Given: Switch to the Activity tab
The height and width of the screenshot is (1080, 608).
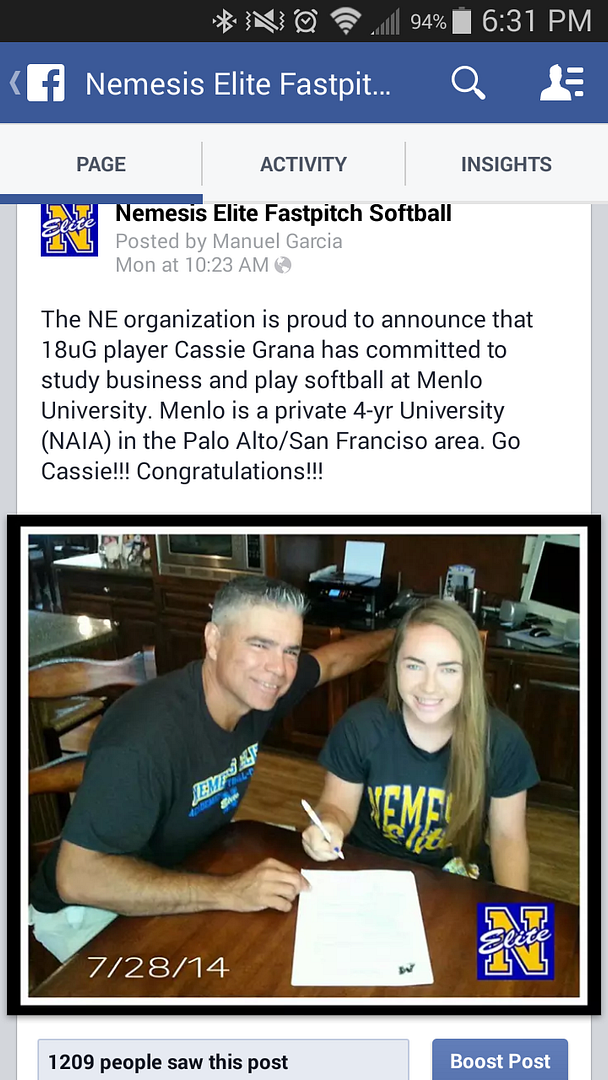Looking at the screenshot, I should [303, 164].
